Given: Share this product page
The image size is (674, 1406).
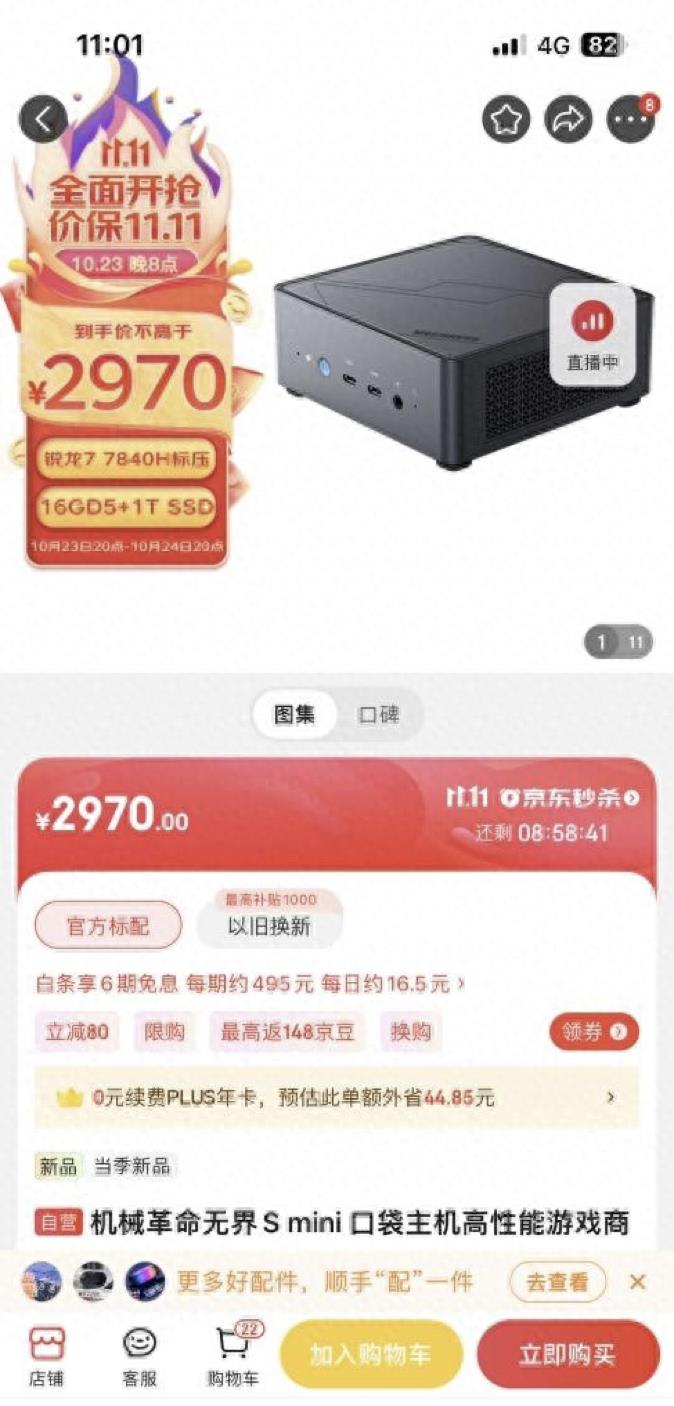Looking at the screenshot, I should coord(568,120).
